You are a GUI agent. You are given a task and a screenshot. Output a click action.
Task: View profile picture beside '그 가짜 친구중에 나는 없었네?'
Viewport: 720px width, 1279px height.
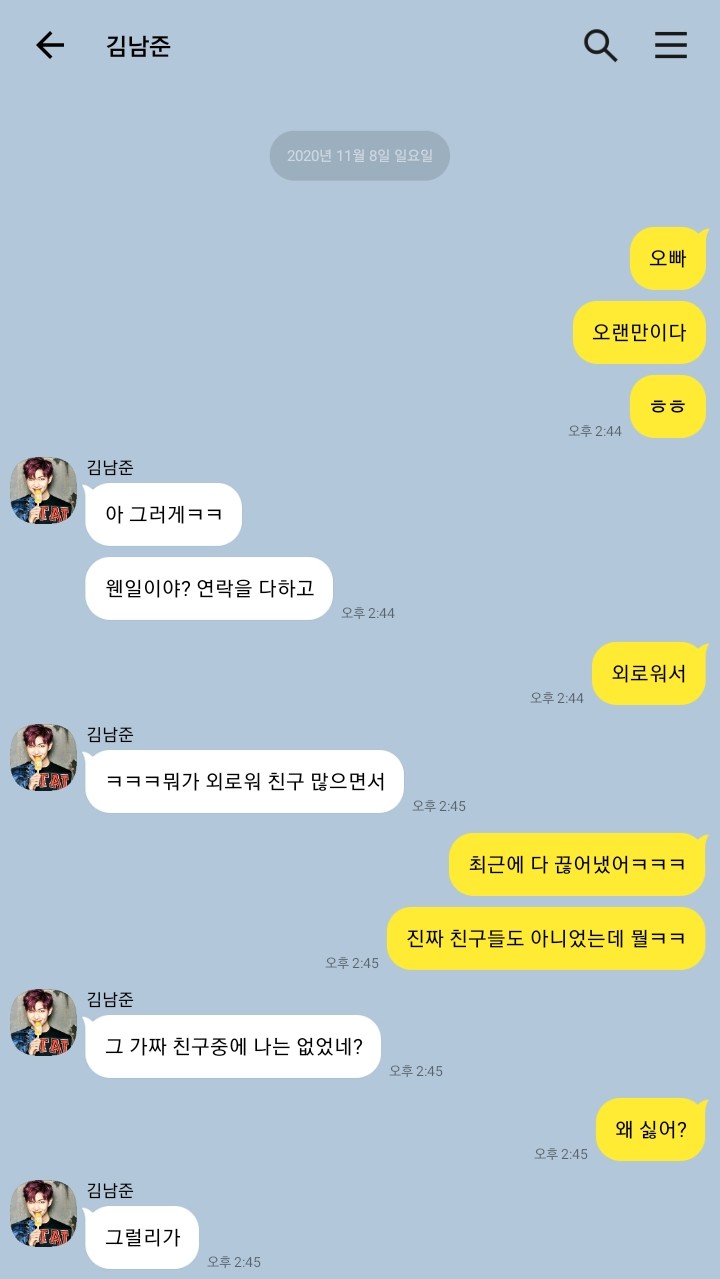coord(44,1023)
